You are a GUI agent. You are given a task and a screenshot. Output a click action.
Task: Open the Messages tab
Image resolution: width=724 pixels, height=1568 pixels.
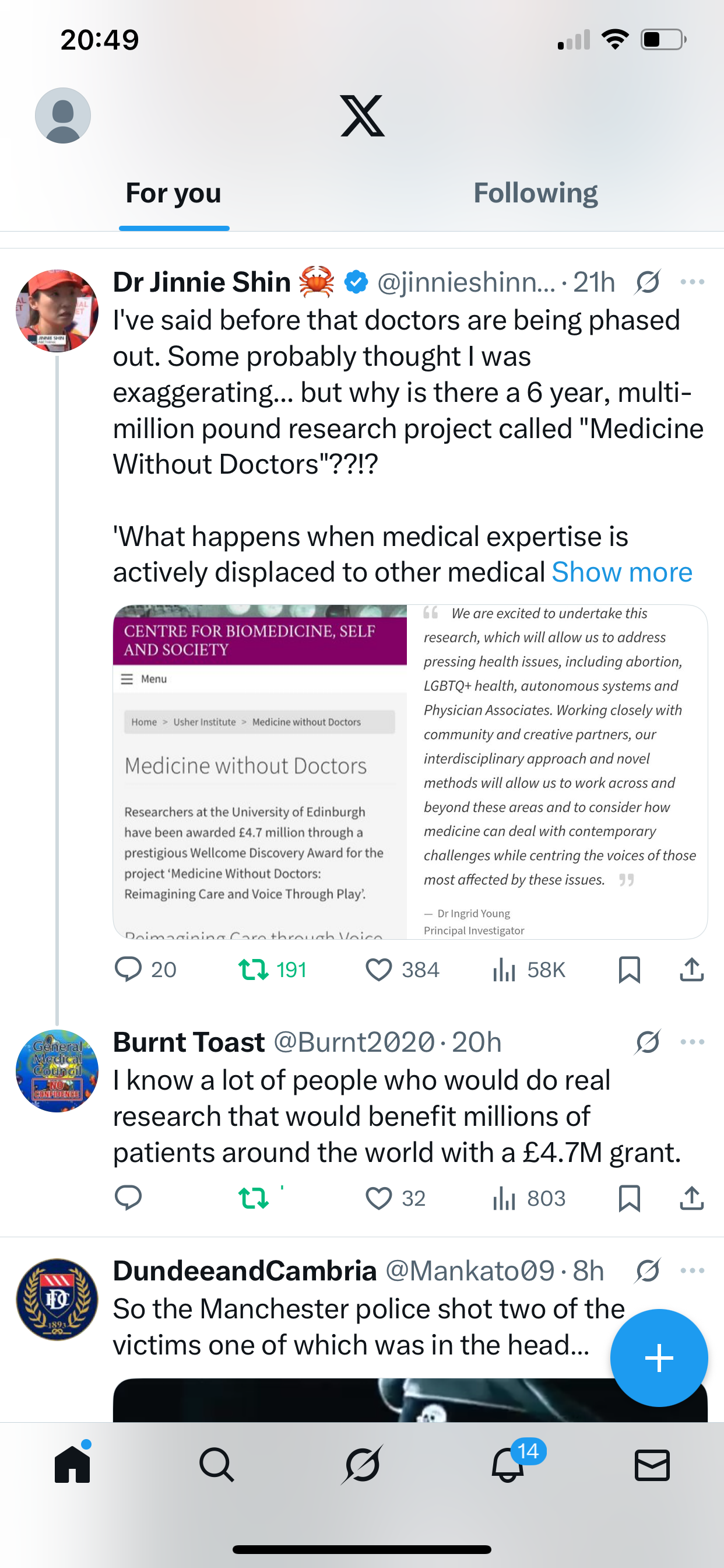[x=652, y=1465]
